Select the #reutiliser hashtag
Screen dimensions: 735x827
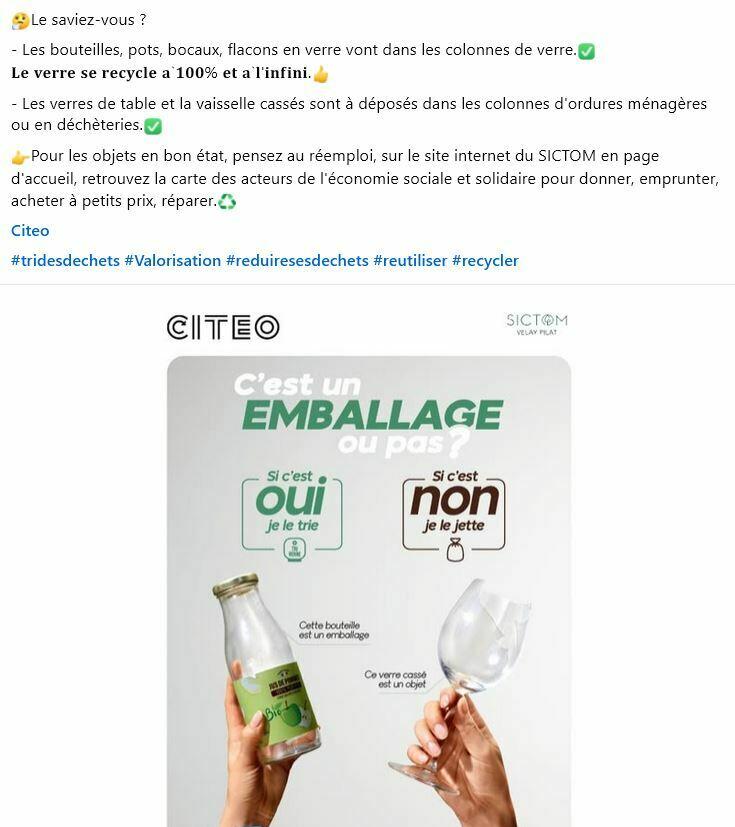tap(410, 261)
